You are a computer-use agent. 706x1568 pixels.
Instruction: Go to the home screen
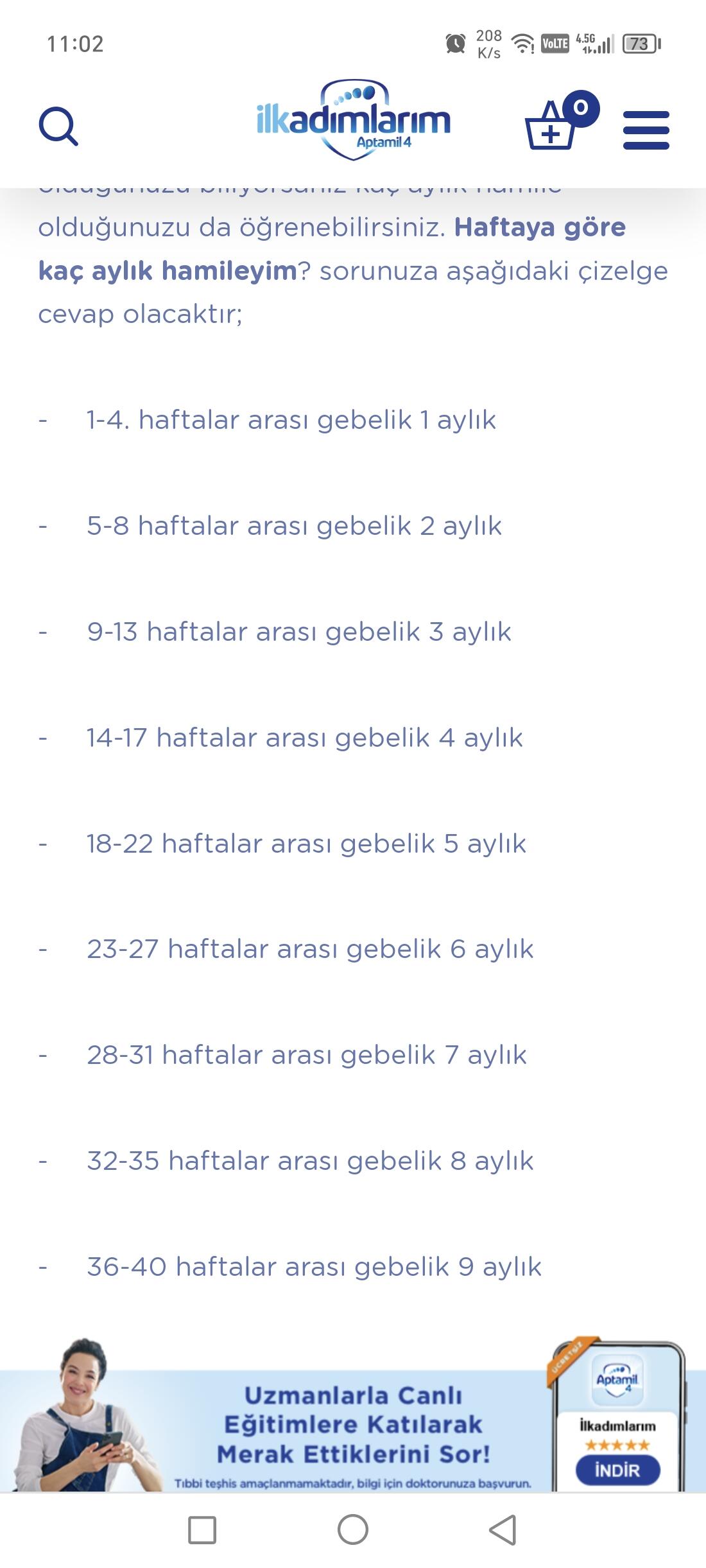(x=353, y=1529)
